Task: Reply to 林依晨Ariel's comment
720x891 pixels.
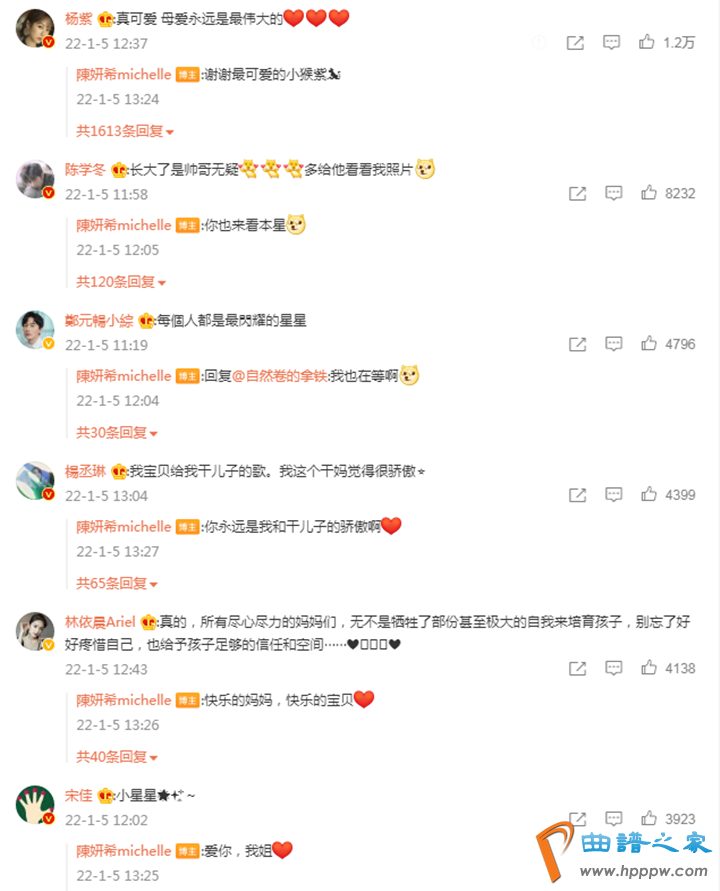Action: 614,668
